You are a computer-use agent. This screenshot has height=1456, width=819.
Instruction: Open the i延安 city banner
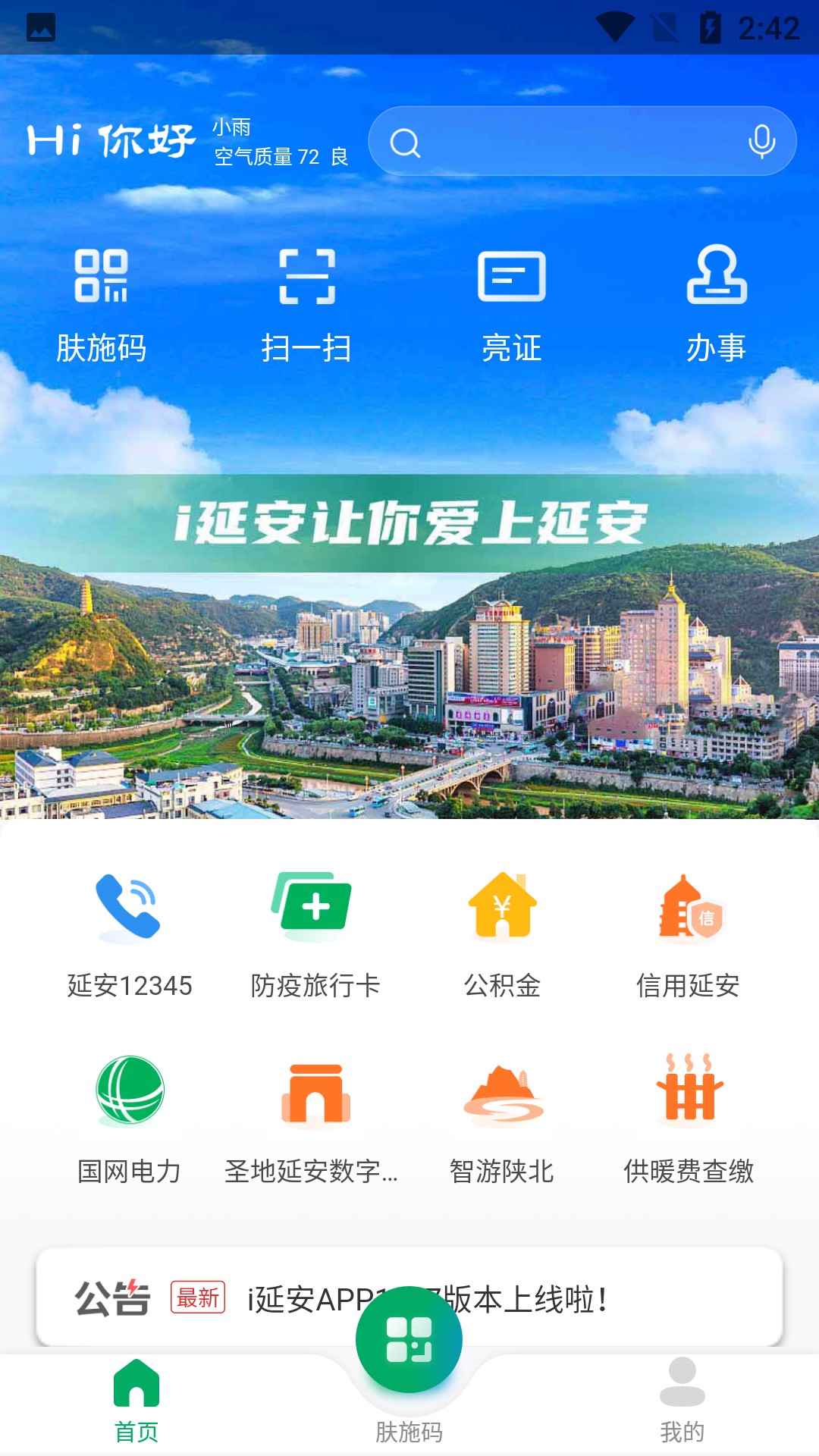tap(409, 645)
